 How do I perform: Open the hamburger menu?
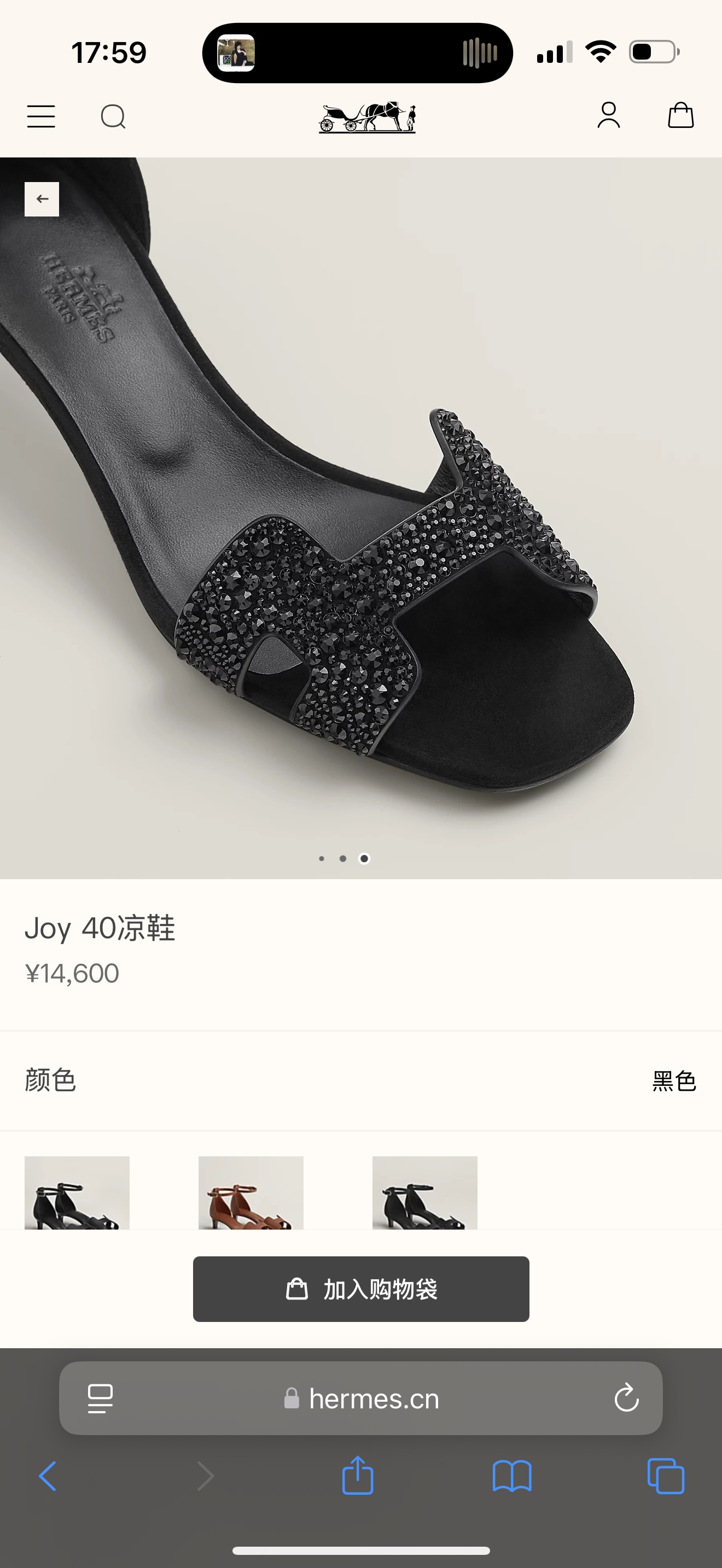pos(41,116)
